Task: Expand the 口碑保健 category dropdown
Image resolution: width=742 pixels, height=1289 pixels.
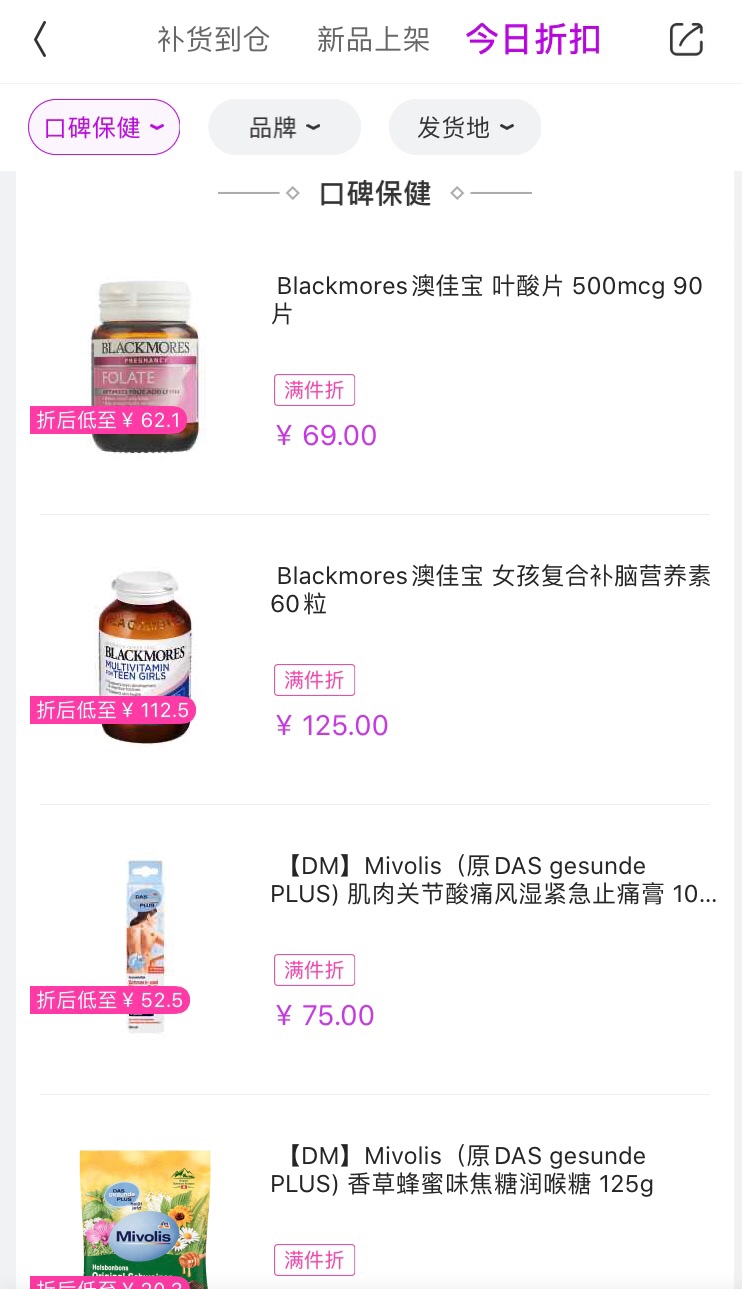Action: tap(104, 127)
